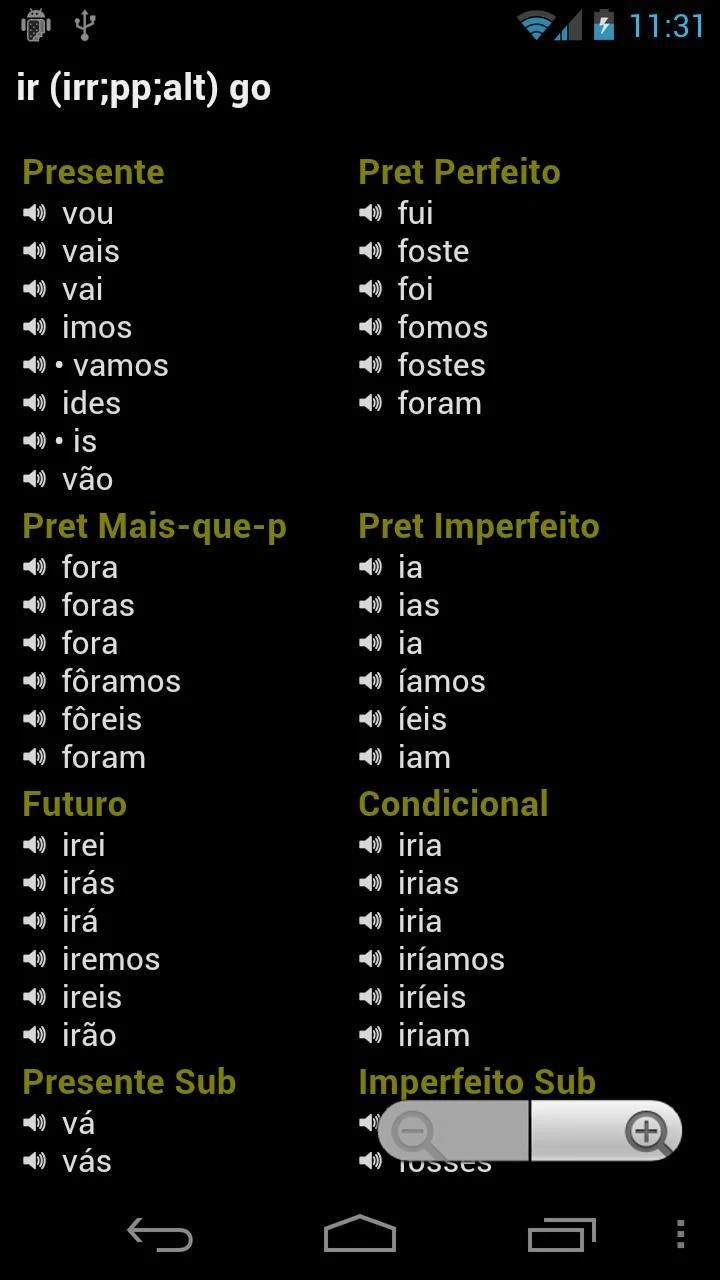Play pronunciation of "fôramos"
Viewport: 720px width, 1280px height.
tap(35, 680)
